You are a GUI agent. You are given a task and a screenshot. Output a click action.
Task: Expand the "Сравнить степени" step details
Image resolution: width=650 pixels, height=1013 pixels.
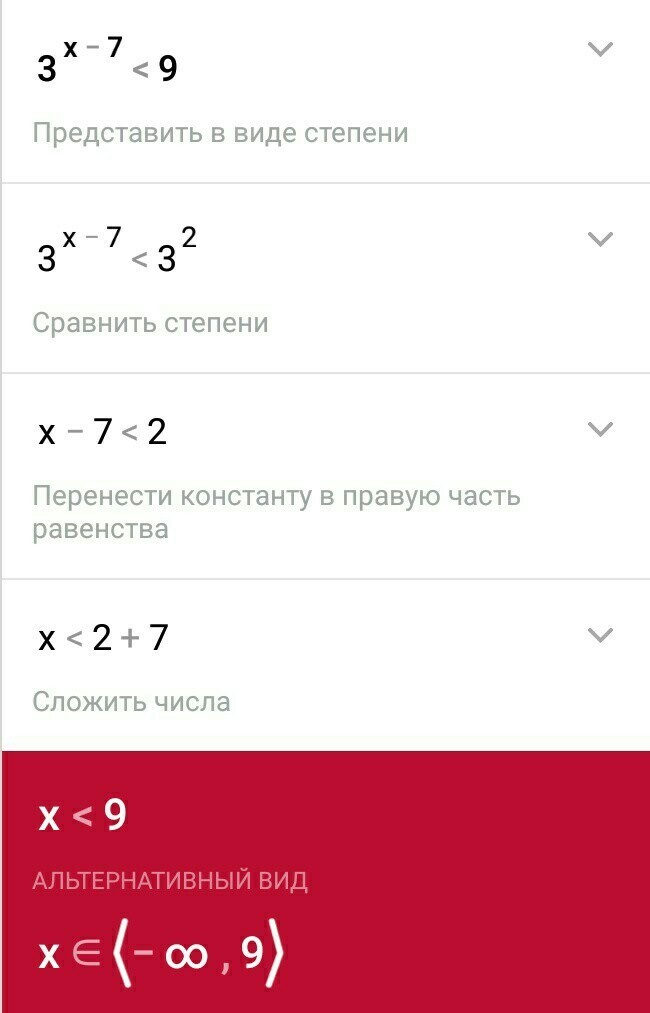coord(599,239)
